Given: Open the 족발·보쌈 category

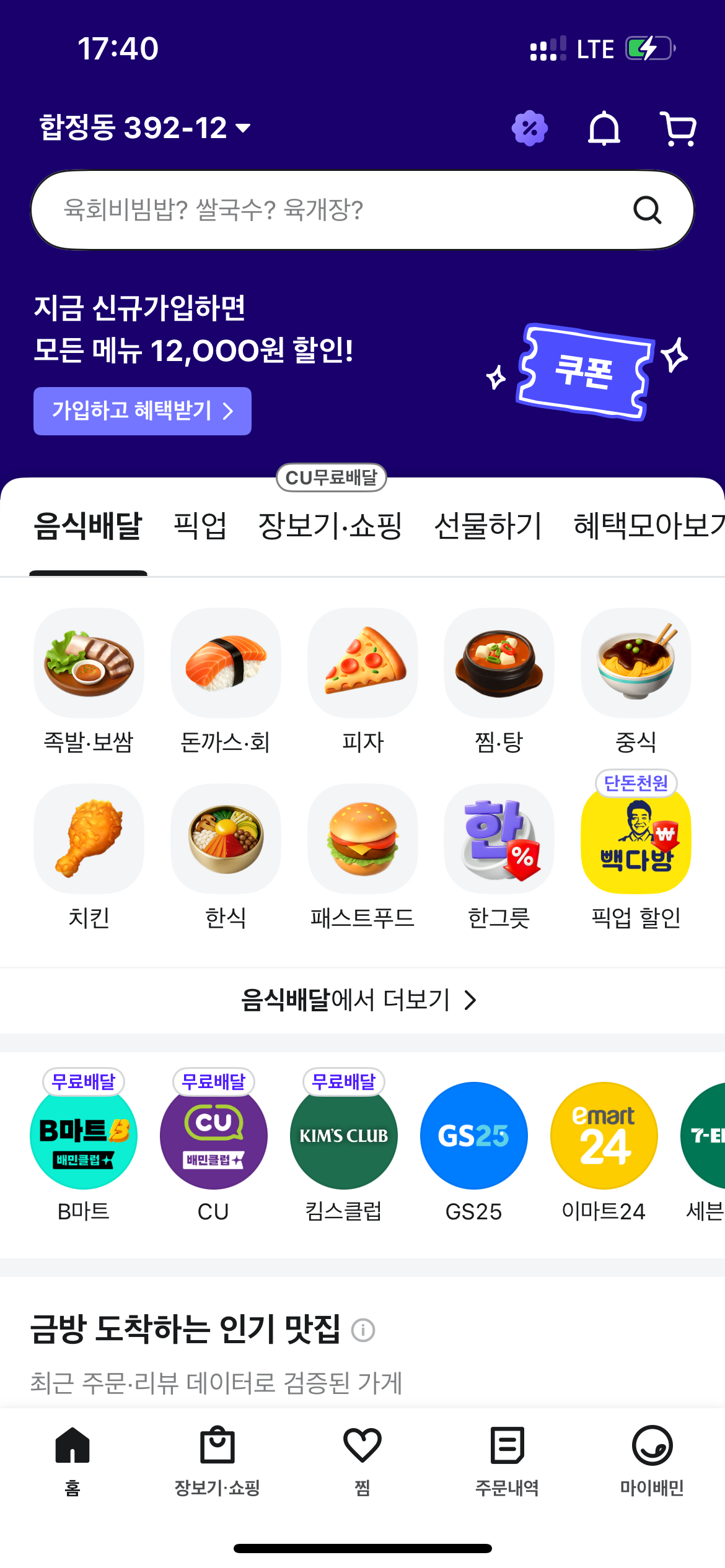Looking at the screenshot, I should click(89, 679).
